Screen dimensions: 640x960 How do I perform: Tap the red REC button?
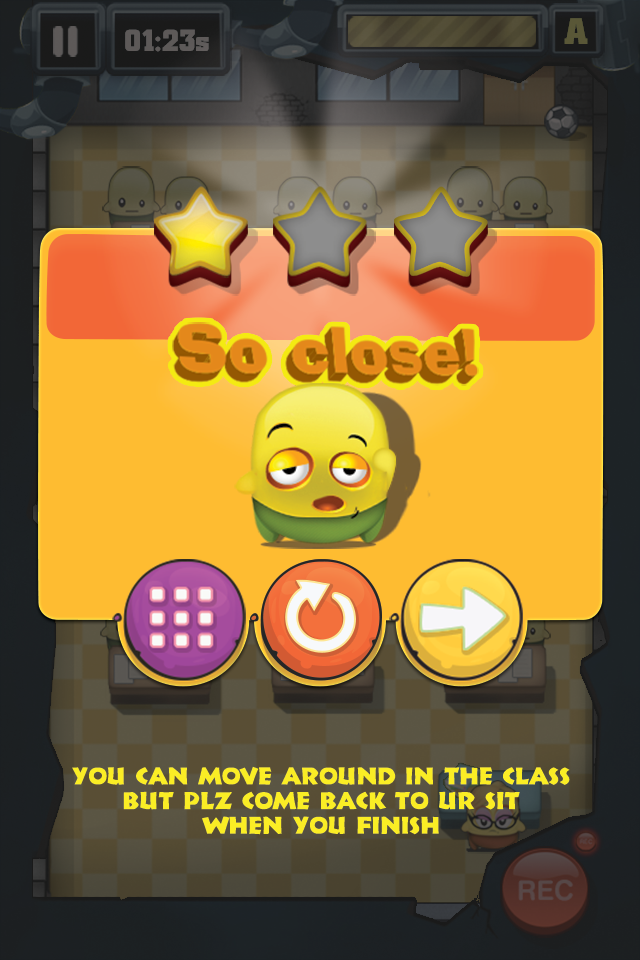[545, 889]
